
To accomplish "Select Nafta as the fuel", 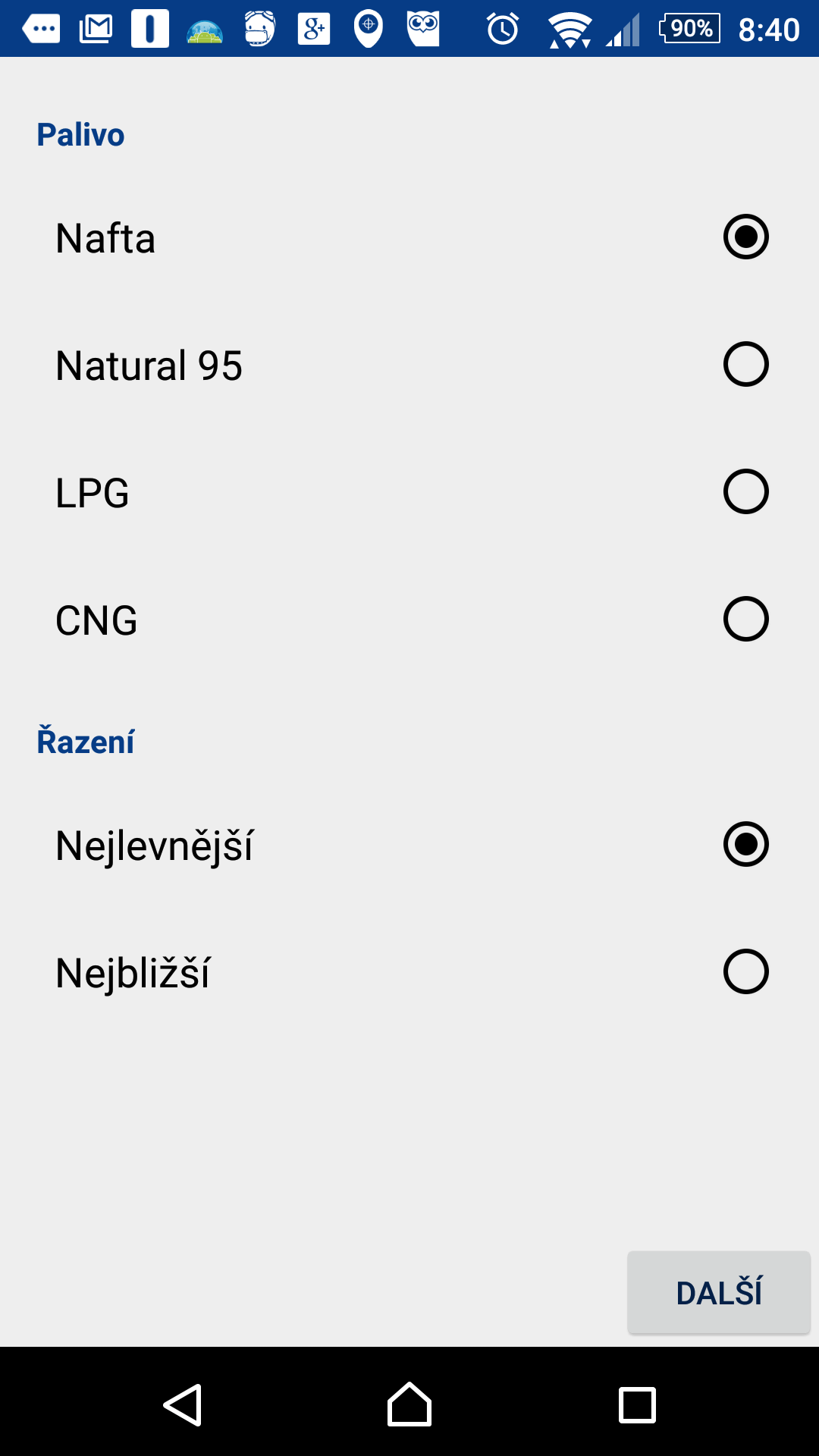I will pos(409,237).
